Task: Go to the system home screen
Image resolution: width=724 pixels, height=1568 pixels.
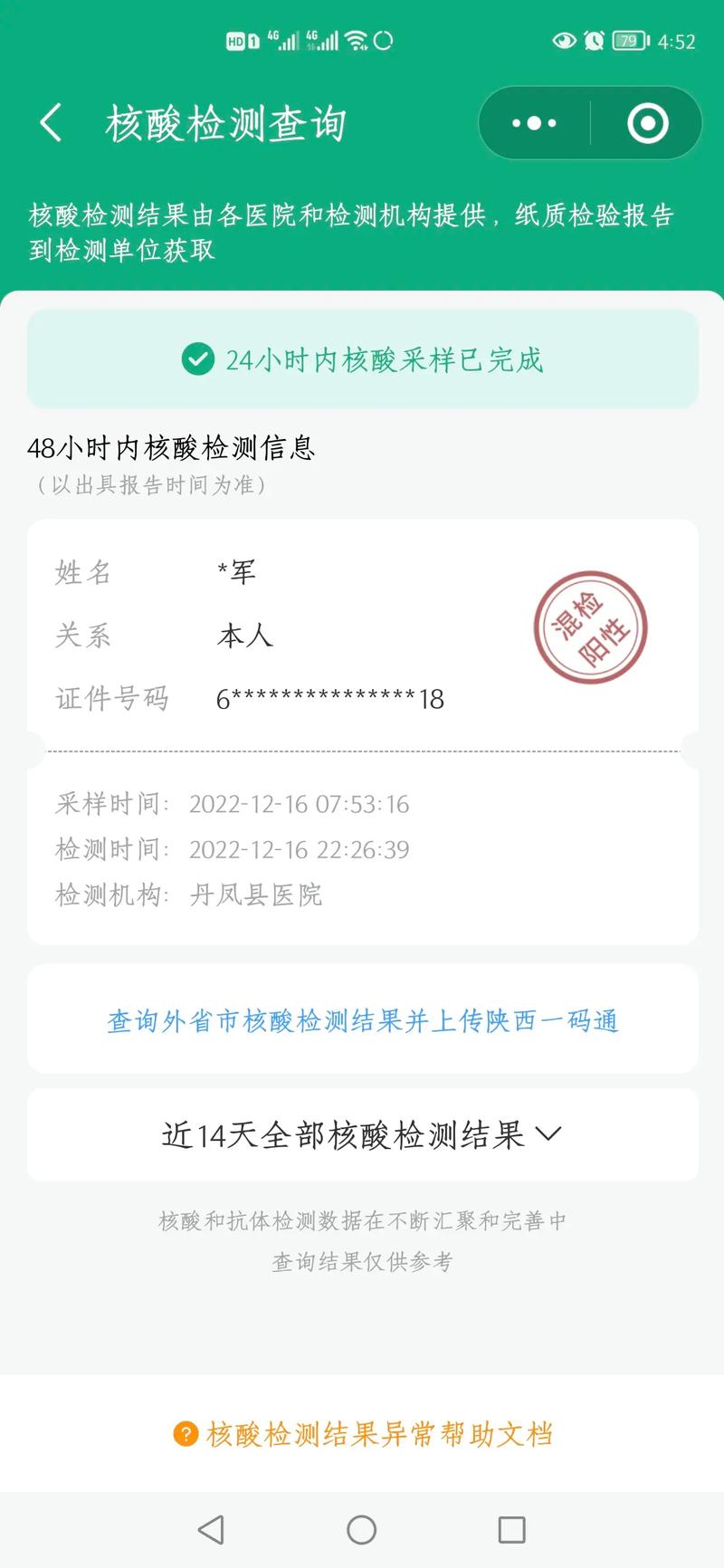Action: point(361,1530)
